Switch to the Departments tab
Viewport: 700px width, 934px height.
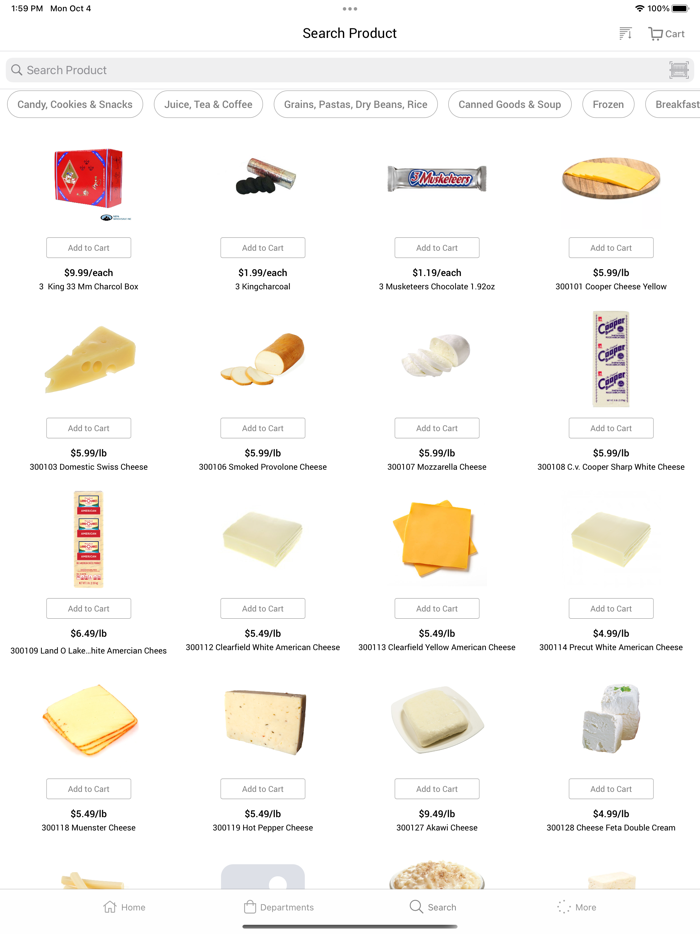tap(279, 907)
